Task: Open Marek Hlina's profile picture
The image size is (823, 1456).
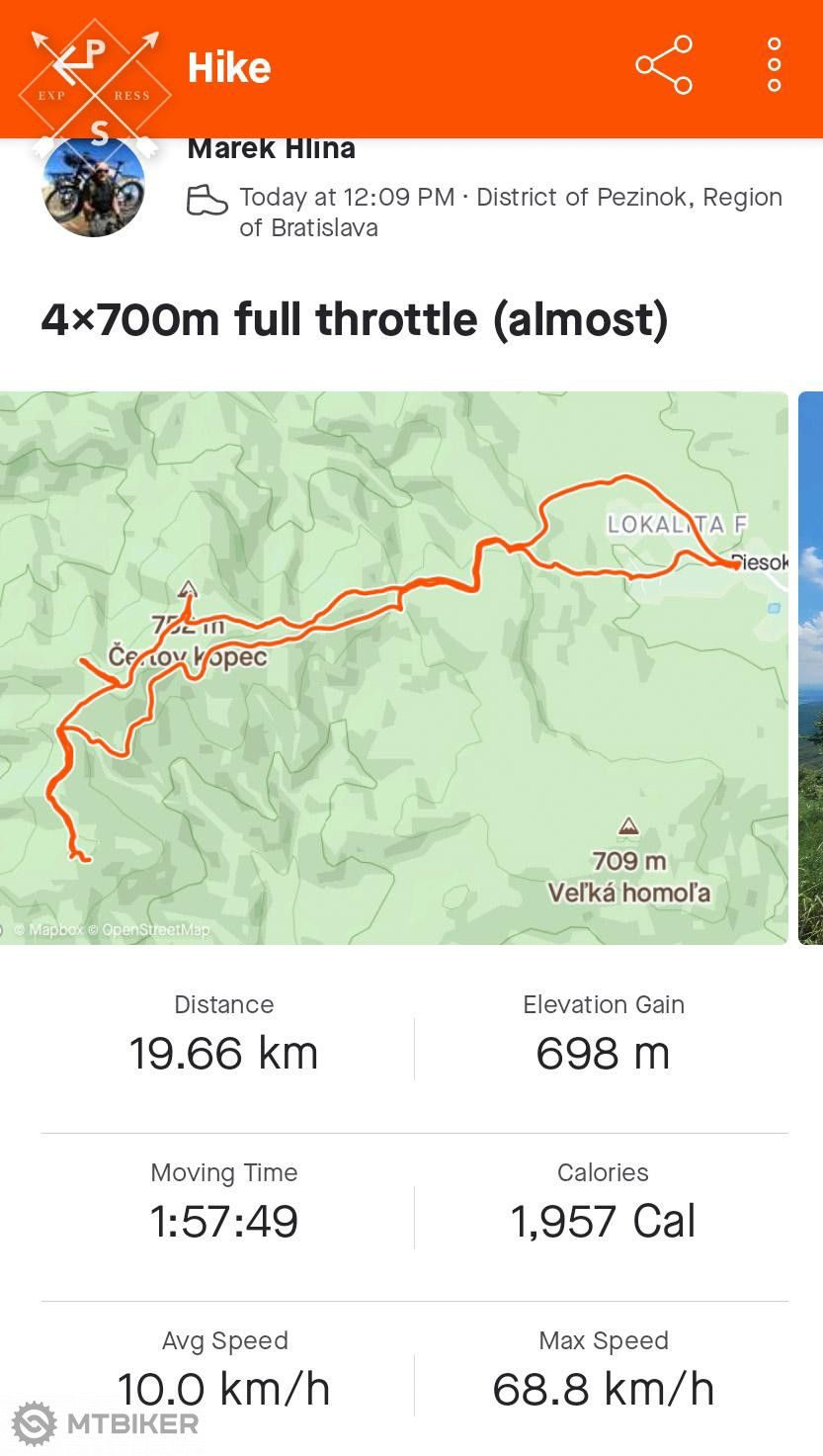Action: tap(94, 188)
